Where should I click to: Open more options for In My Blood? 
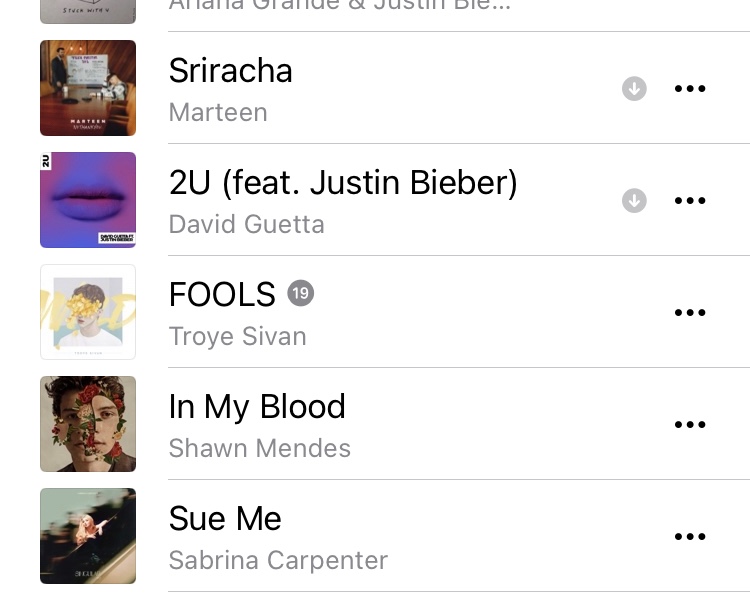[x=690, y=425]
